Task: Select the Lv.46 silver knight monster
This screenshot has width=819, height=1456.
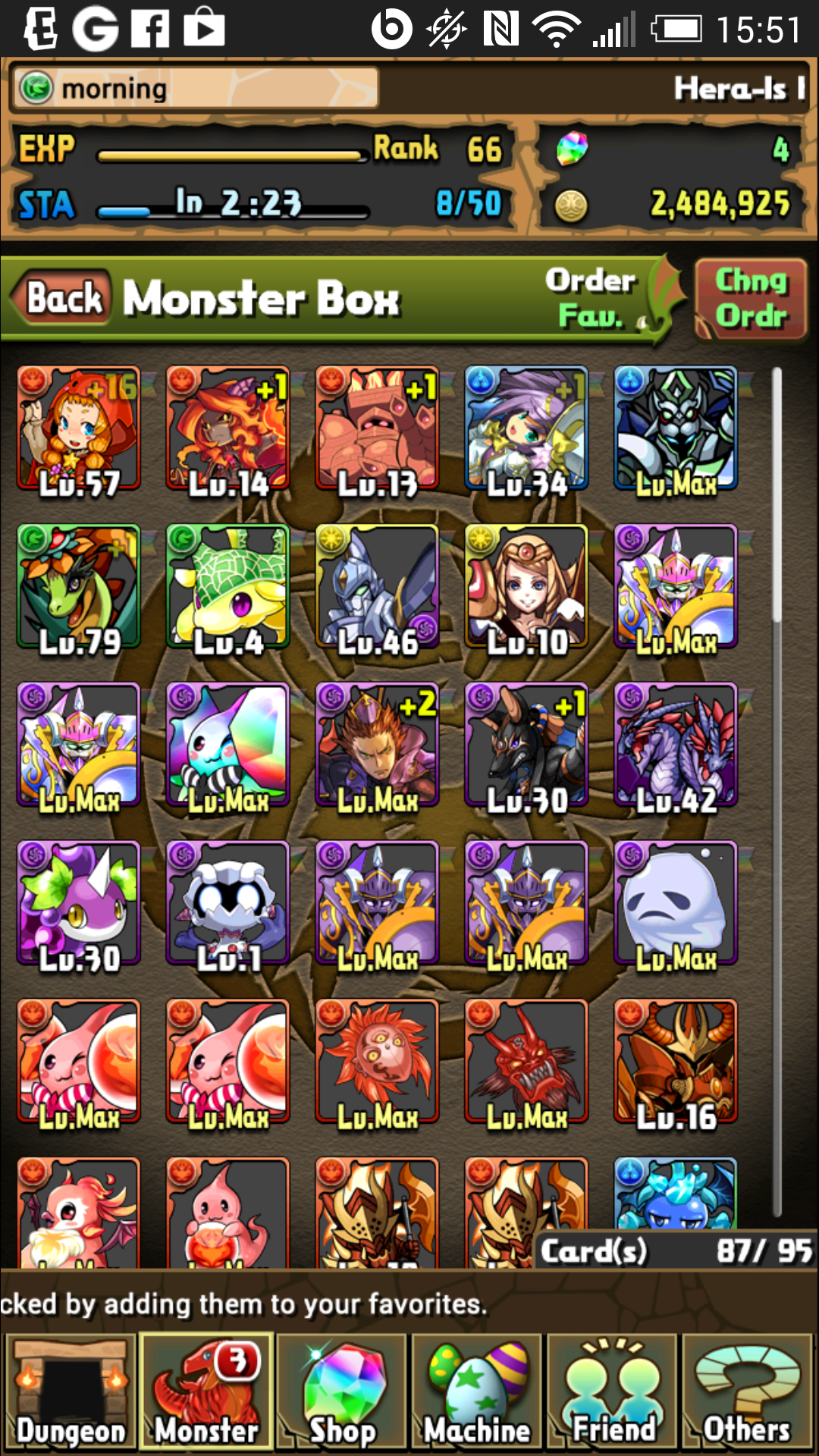Action: pos(378,587)
